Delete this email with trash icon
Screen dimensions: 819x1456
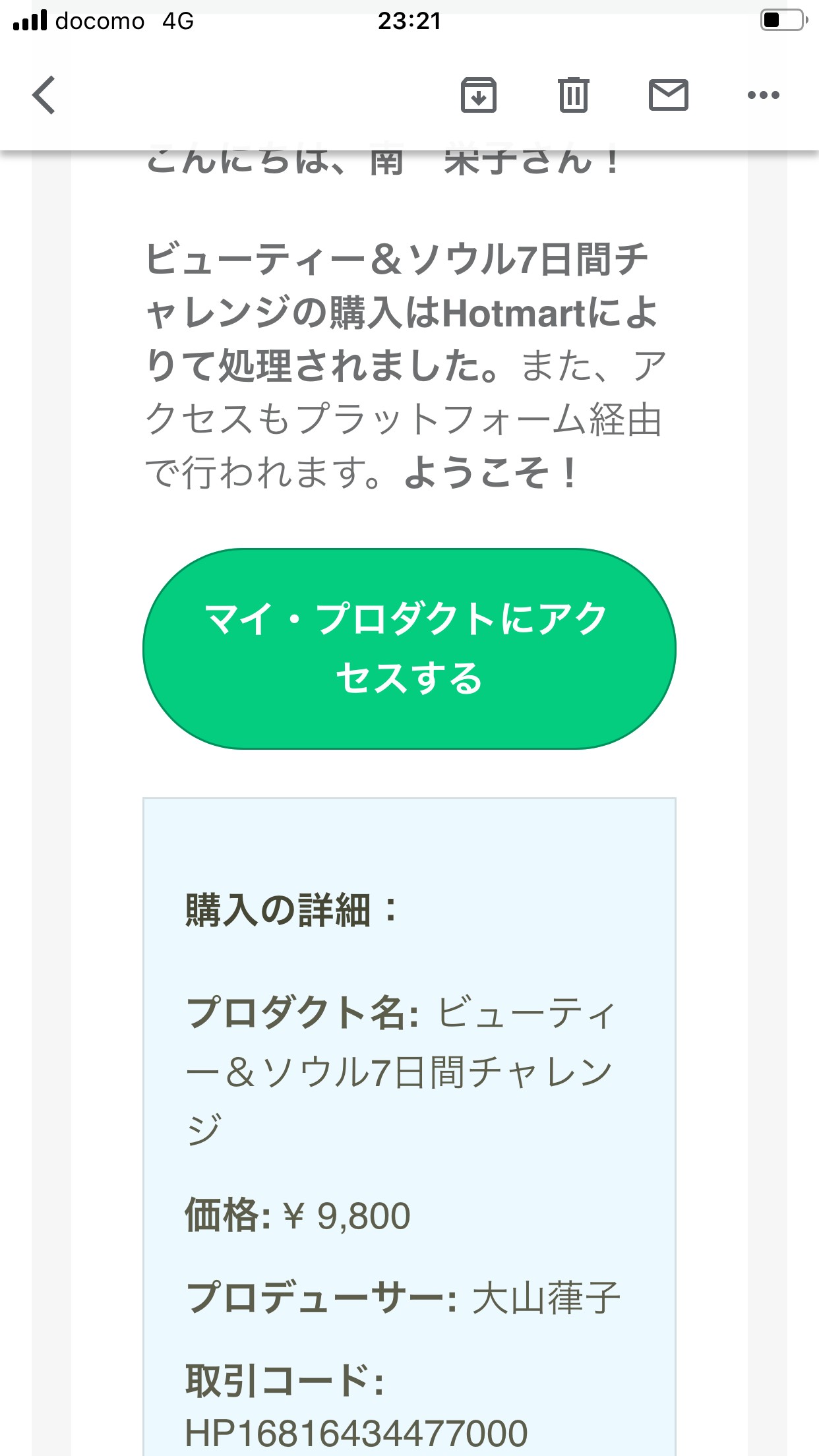tap(573, 95)
